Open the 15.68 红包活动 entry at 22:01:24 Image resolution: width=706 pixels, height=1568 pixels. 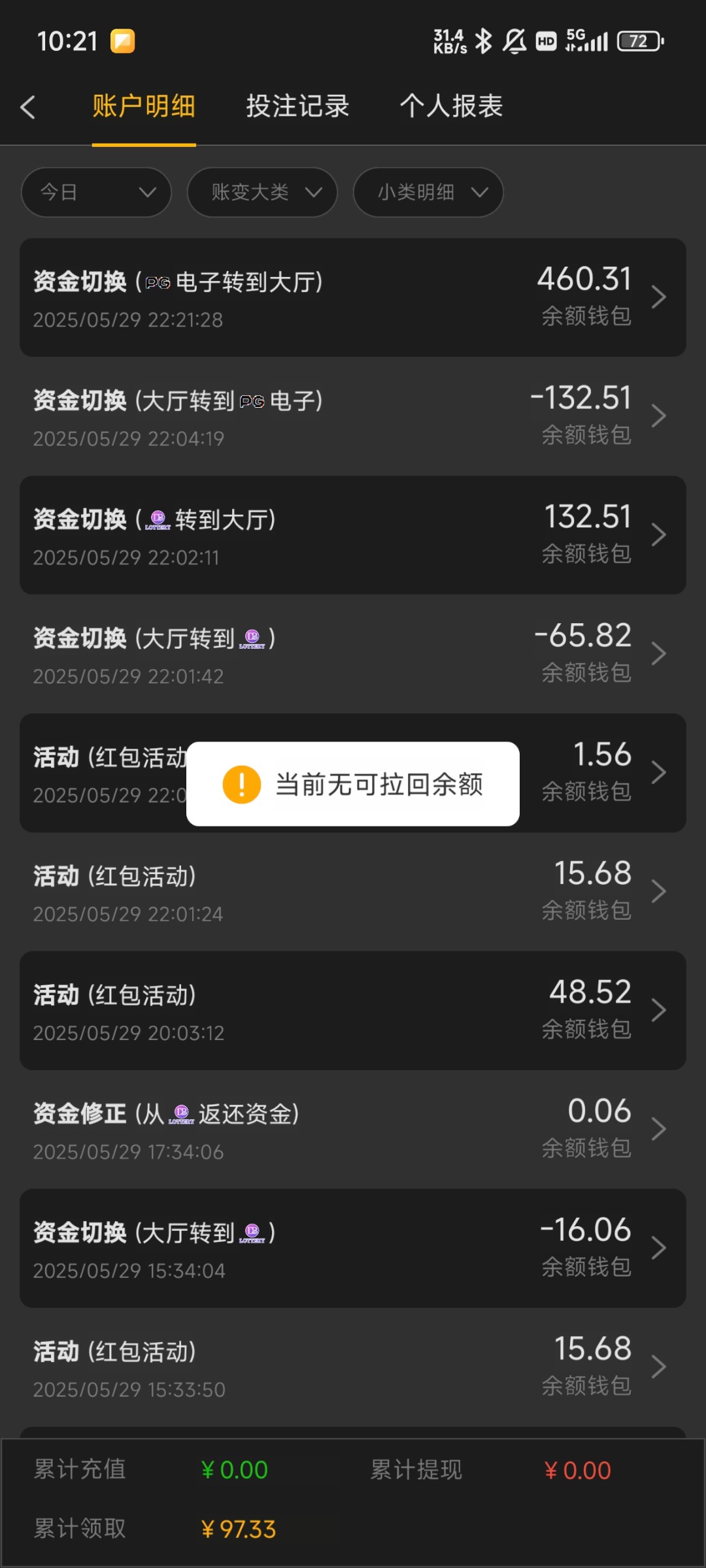[353, 892]
